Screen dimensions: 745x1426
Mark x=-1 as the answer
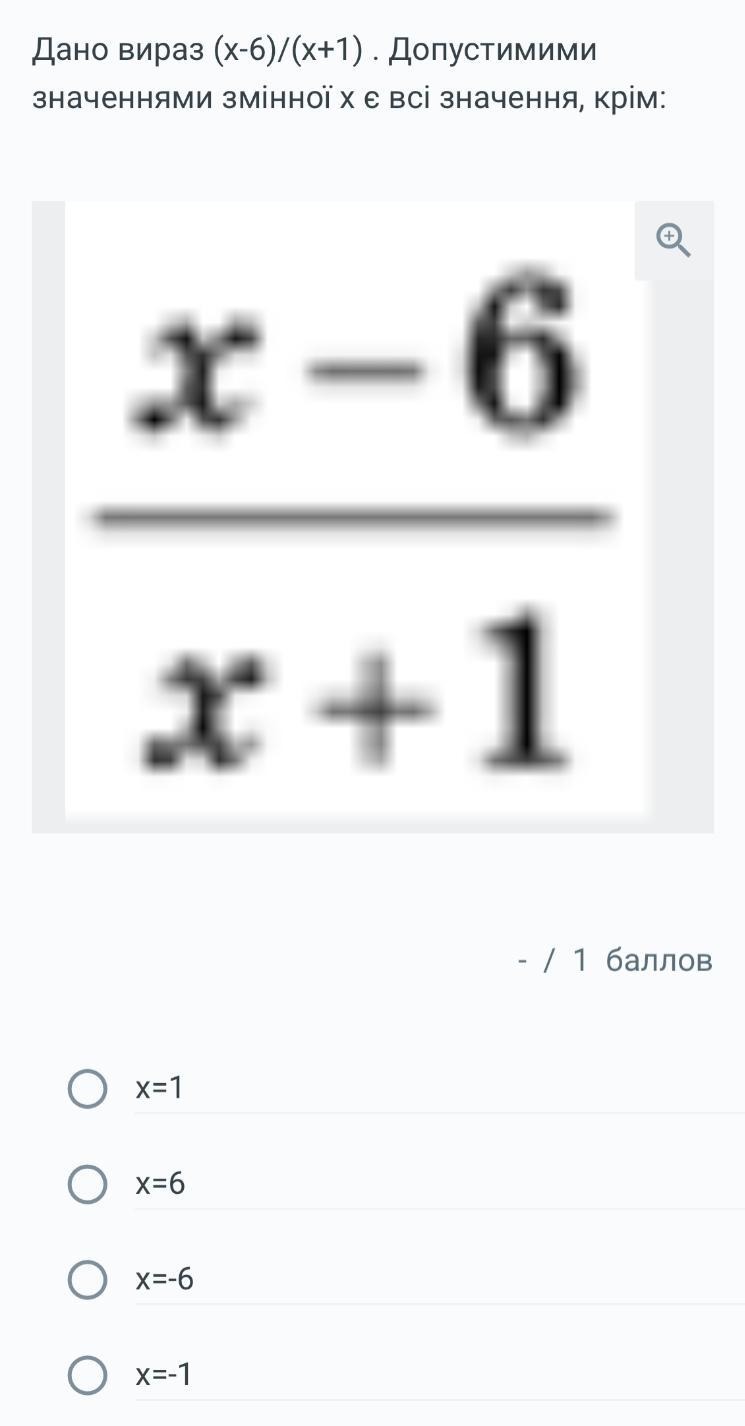[x=87, y=1376]
